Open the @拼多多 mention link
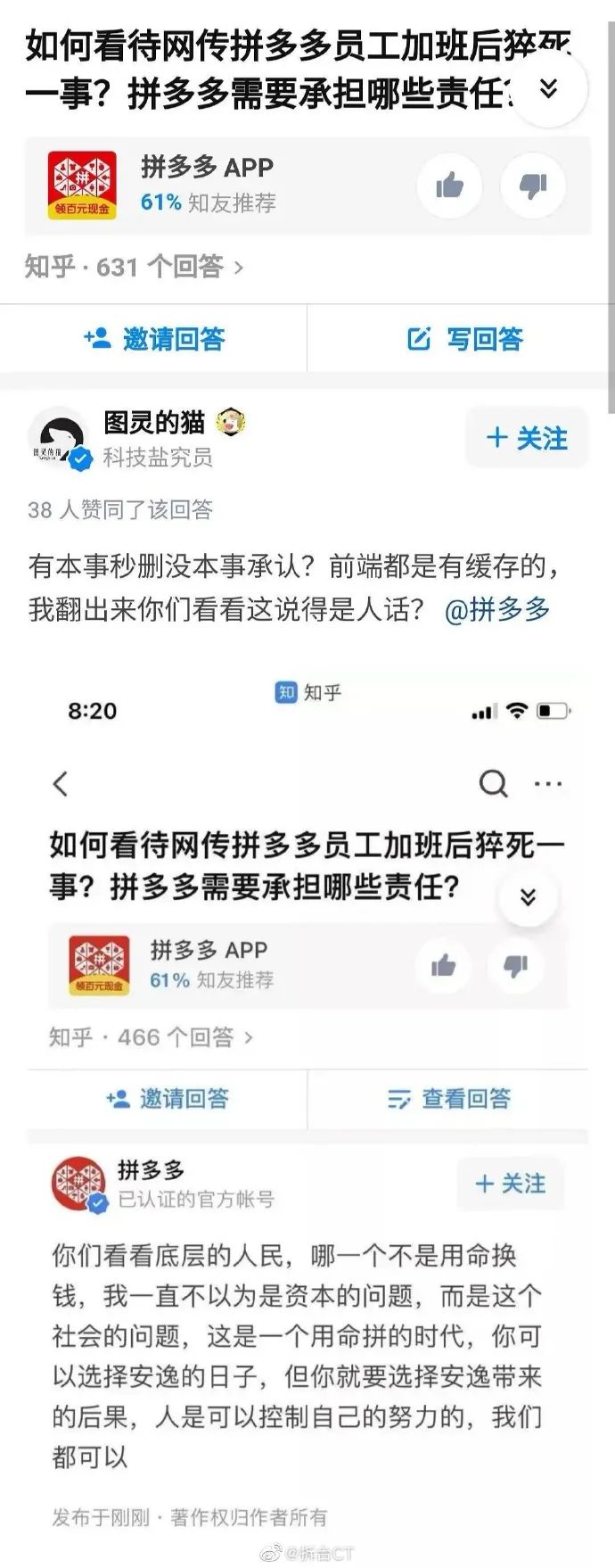The height and width of the screenshot is (1568, 615). click(x=496, y=610)
